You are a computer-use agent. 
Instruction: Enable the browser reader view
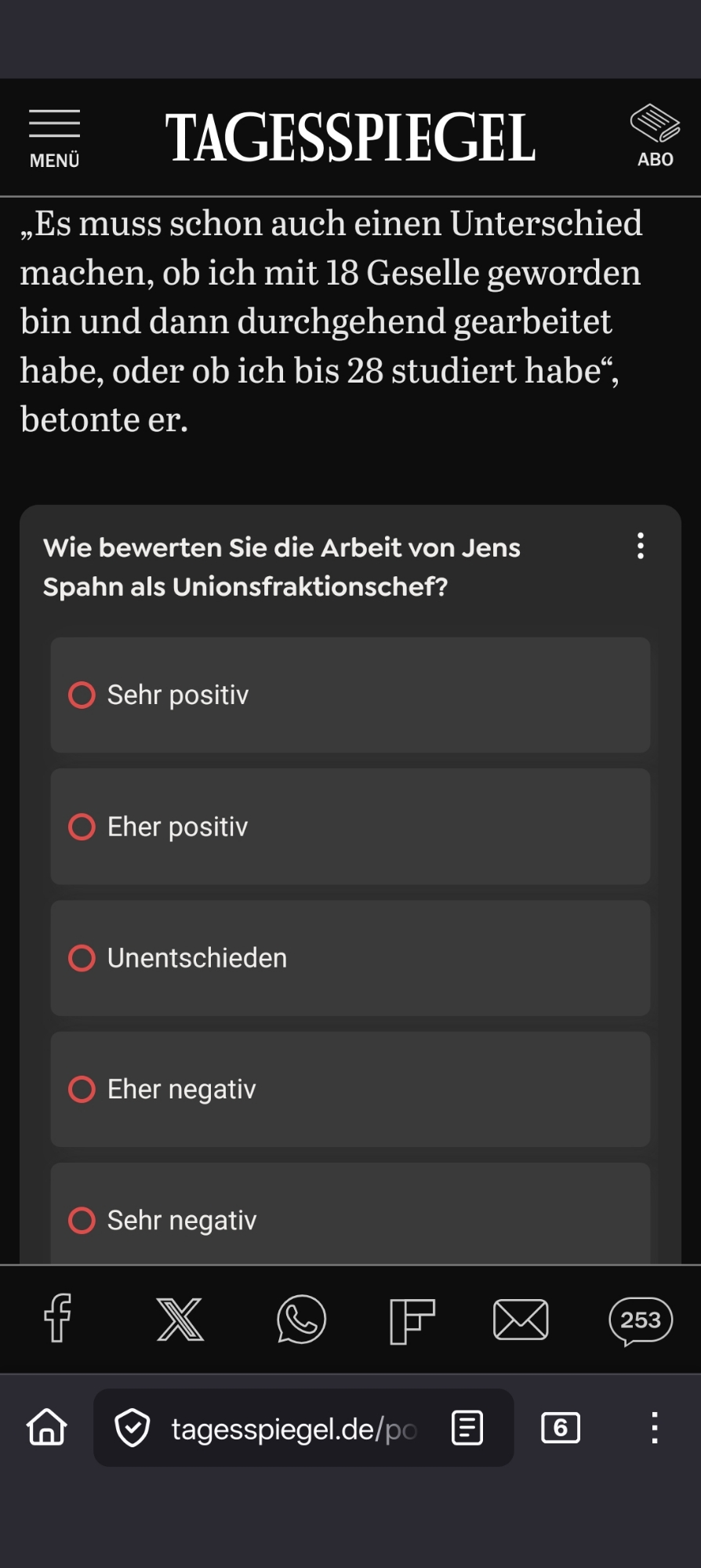[x=467, y=1428]
